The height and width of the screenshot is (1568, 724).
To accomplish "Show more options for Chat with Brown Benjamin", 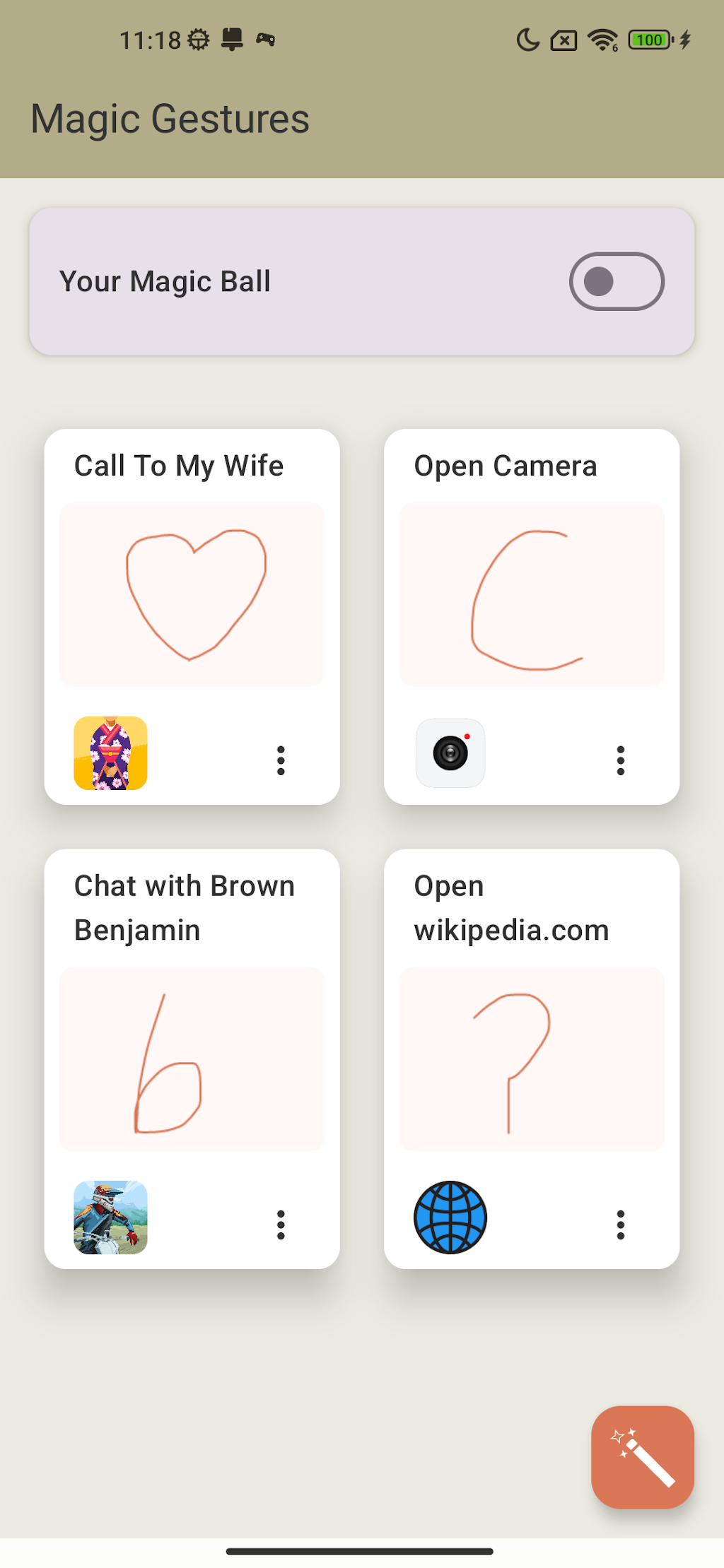I will click(x=281, y=1225).
